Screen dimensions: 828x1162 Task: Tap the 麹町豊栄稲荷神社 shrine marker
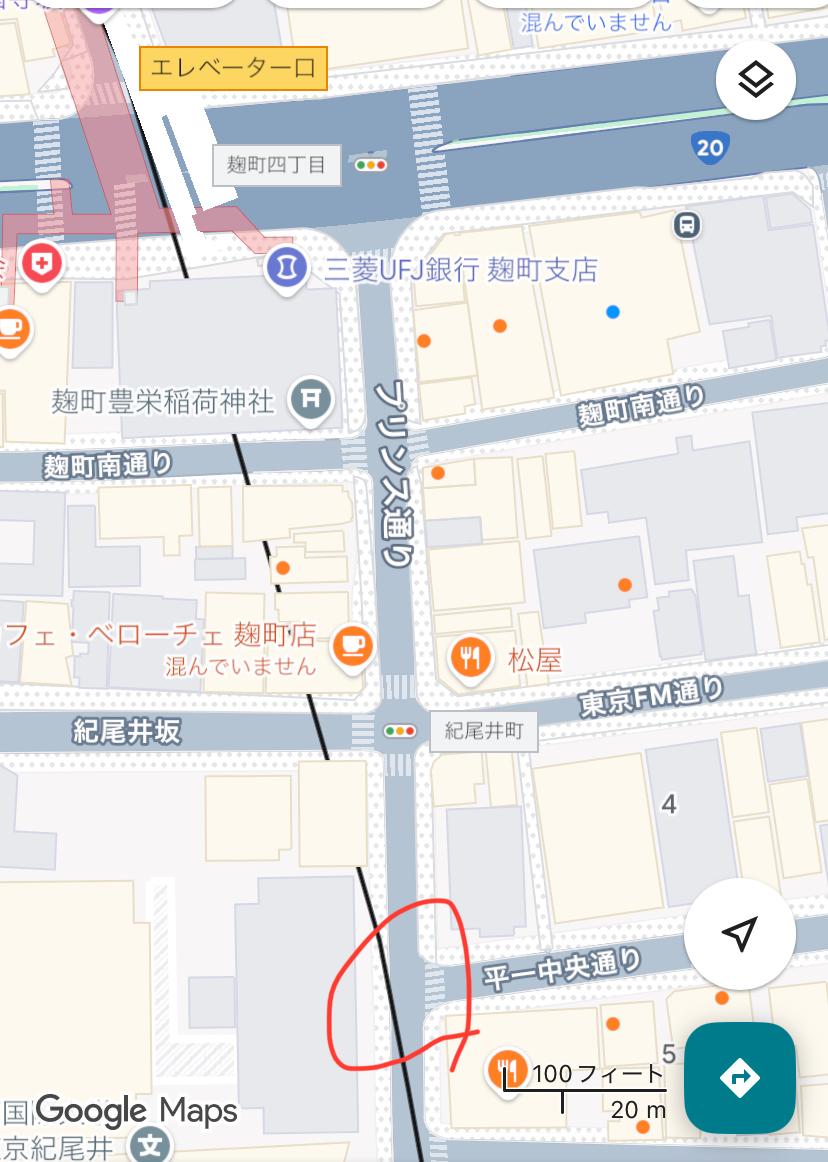pos(310,400)
